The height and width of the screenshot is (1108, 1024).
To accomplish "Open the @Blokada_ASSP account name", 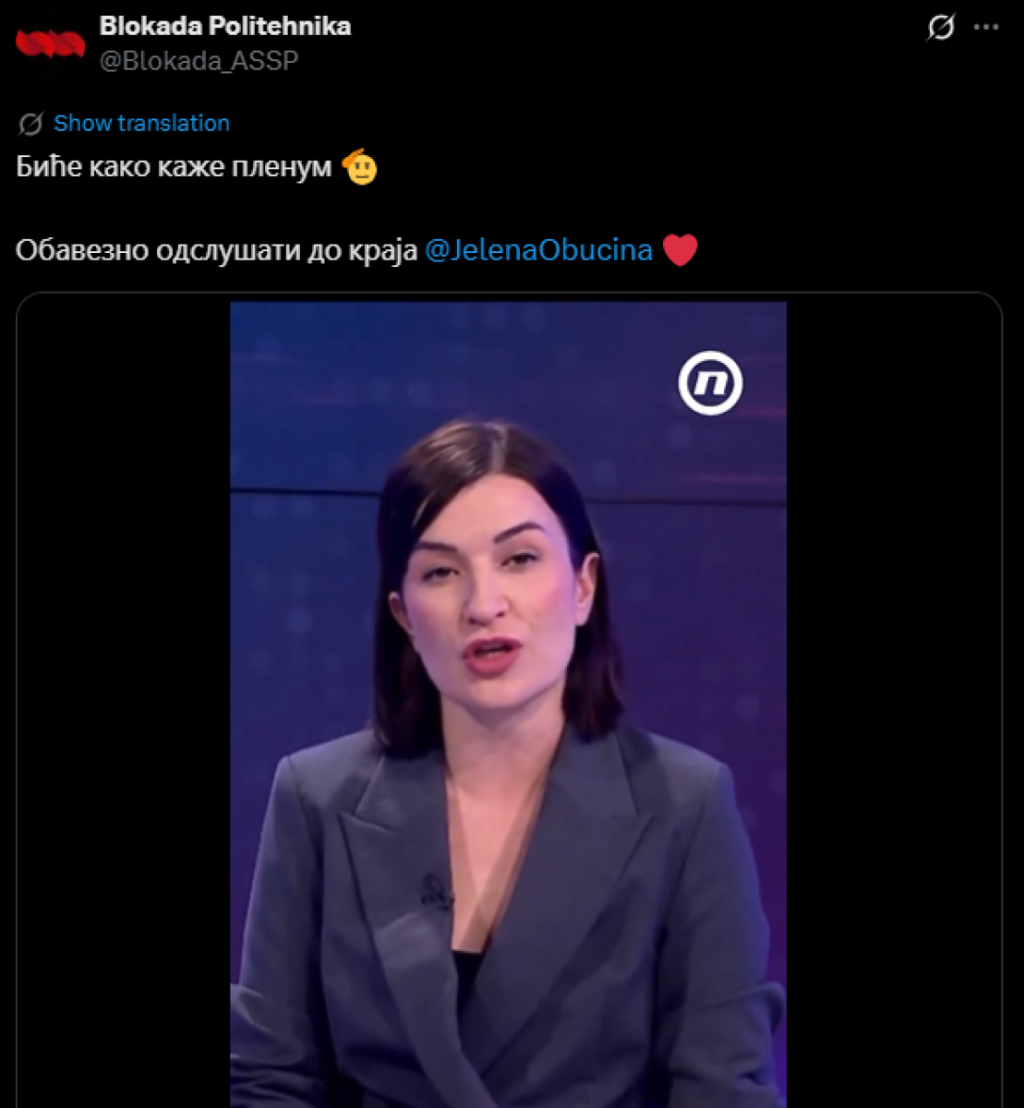I will click(x=198, y=61).
